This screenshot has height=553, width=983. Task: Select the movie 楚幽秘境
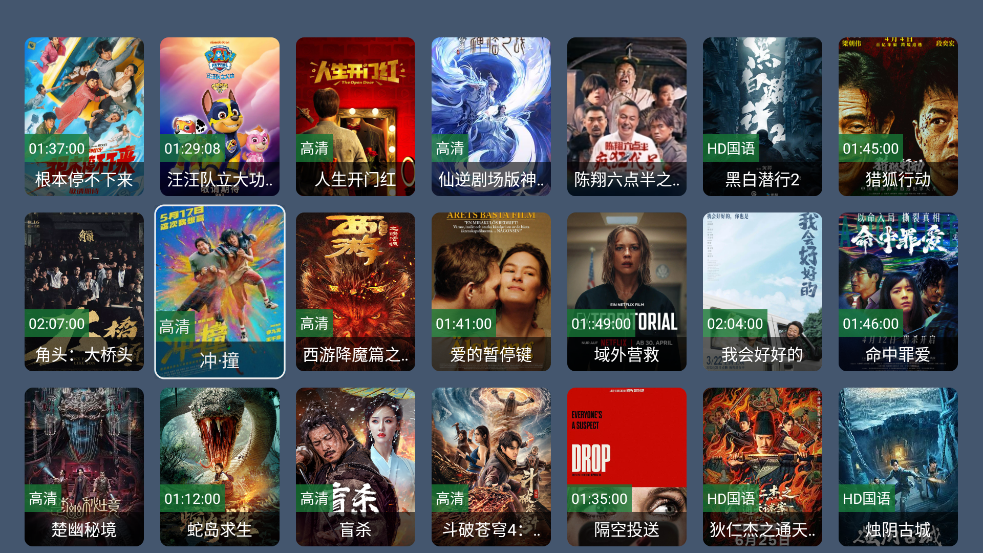point(84,466)
